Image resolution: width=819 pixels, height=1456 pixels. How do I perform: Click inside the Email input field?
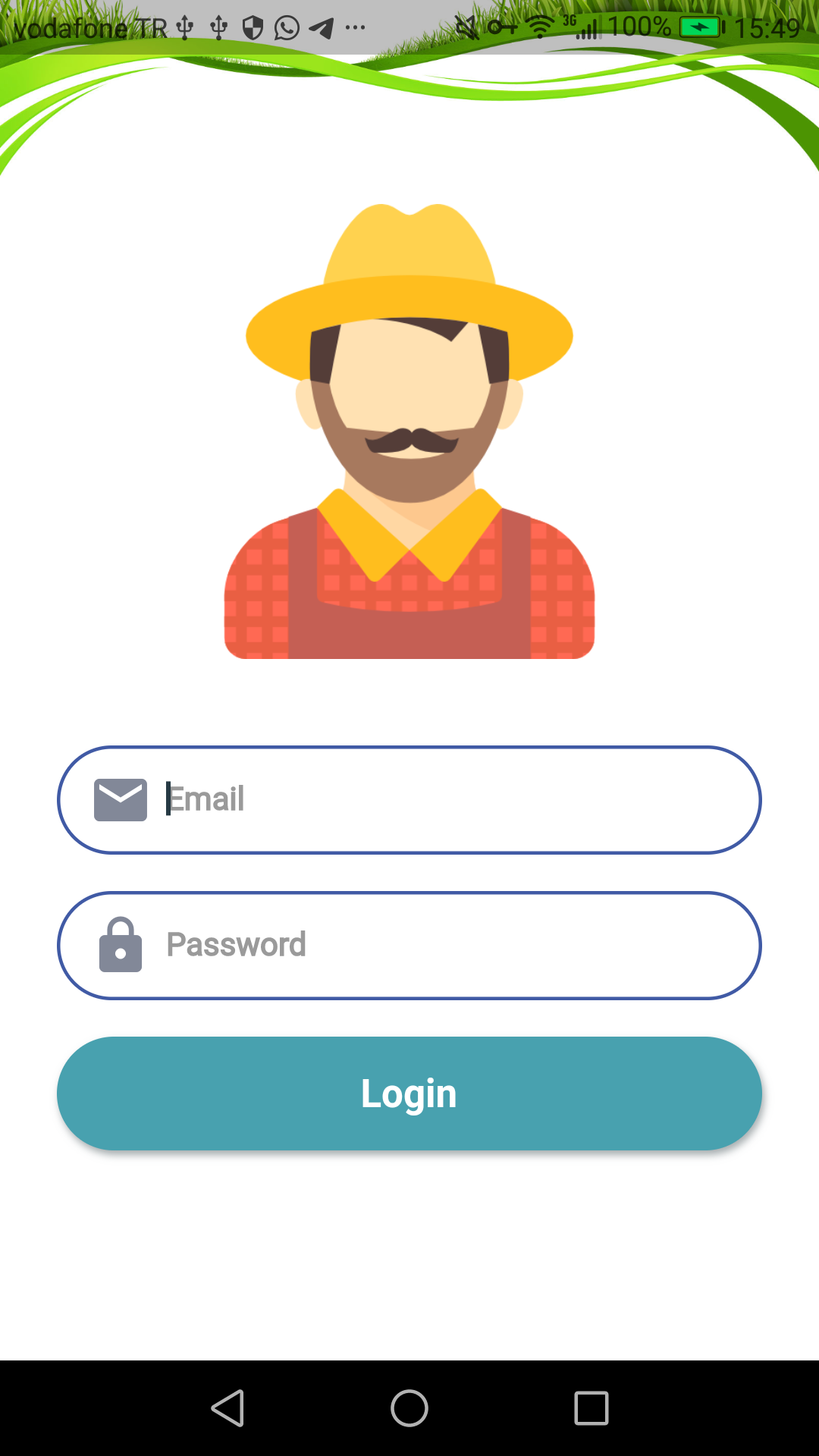[409, 799]
